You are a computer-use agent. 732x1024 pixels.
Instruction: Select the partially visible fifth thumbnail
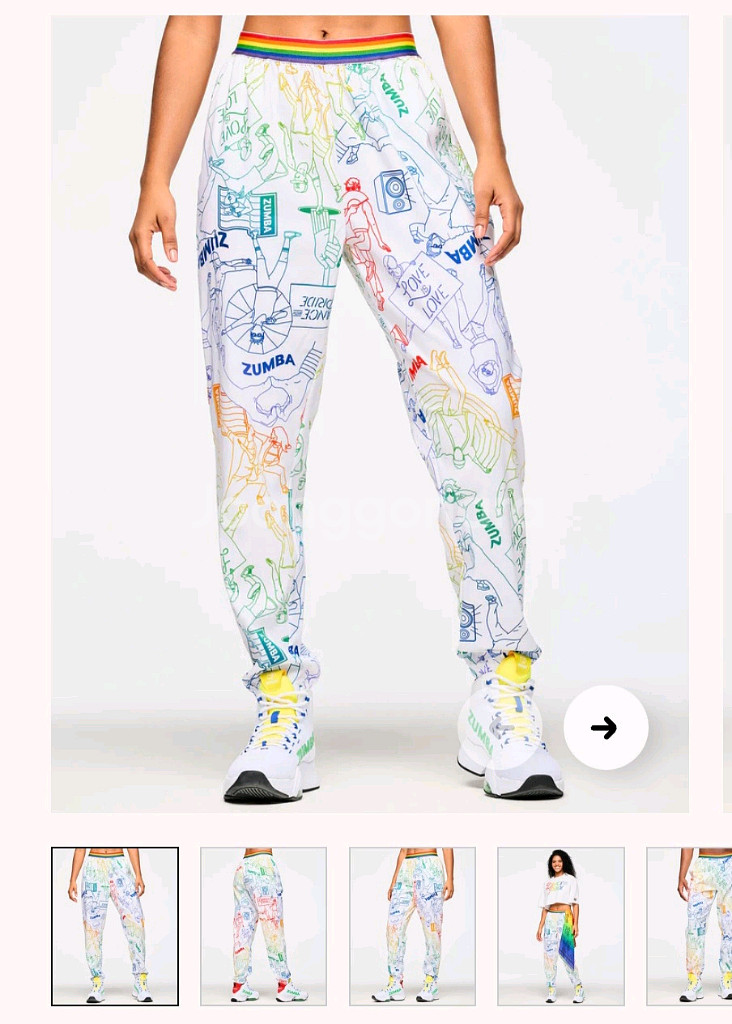point(690,926)
